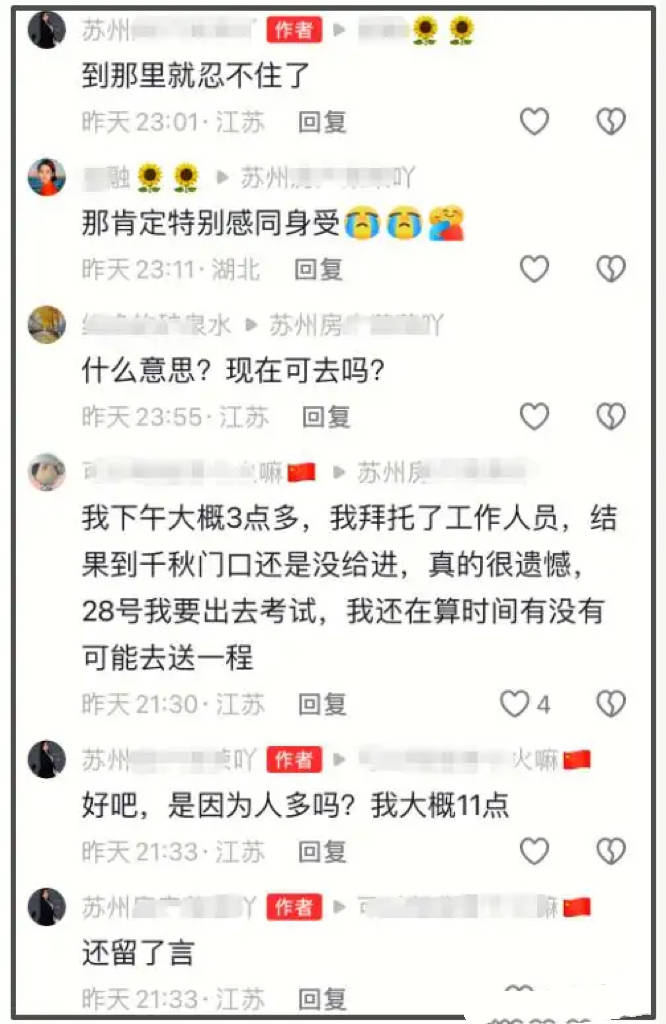Like the comment "好吧，是因为人多吗？我大概11点"
The image size is (666, 1024).
pos(535,851)
